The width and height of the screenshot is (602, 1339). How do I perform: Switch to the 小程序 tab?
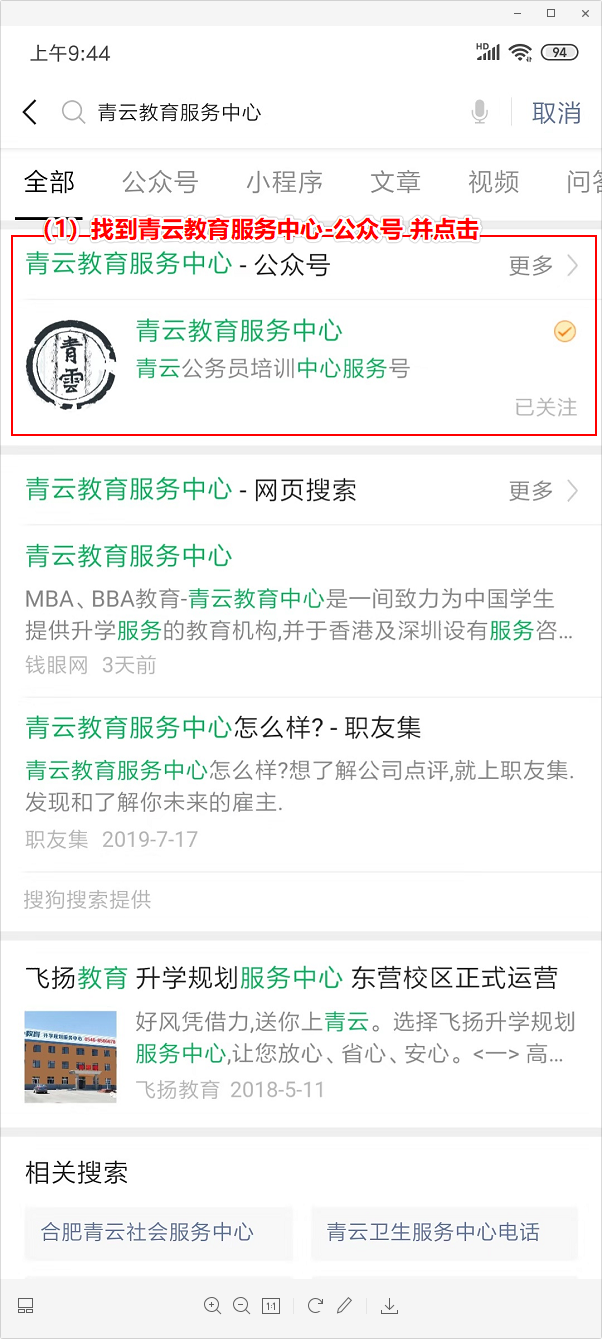point(284,182)
